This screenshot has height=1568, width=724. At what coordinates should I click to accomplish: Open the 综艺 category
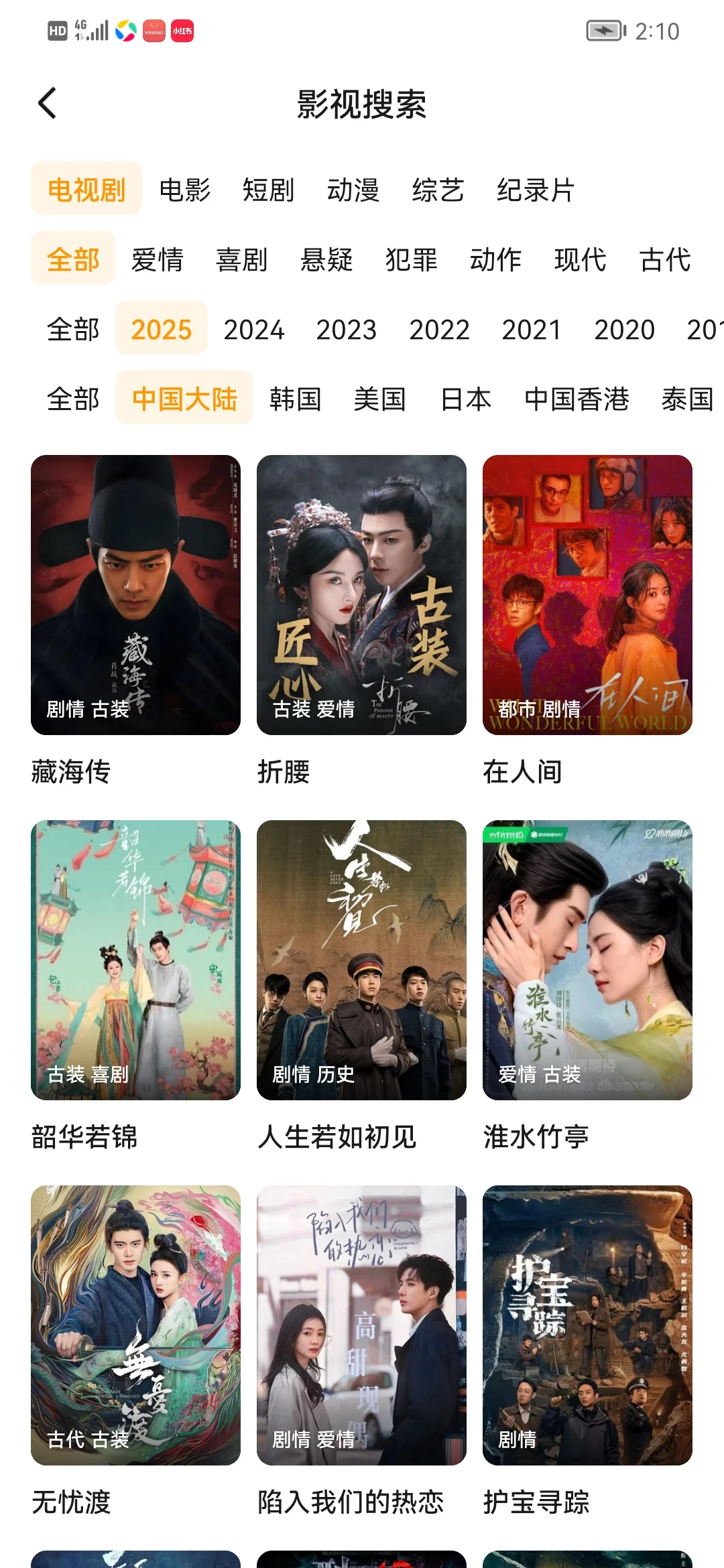click(x=438, y=190)
